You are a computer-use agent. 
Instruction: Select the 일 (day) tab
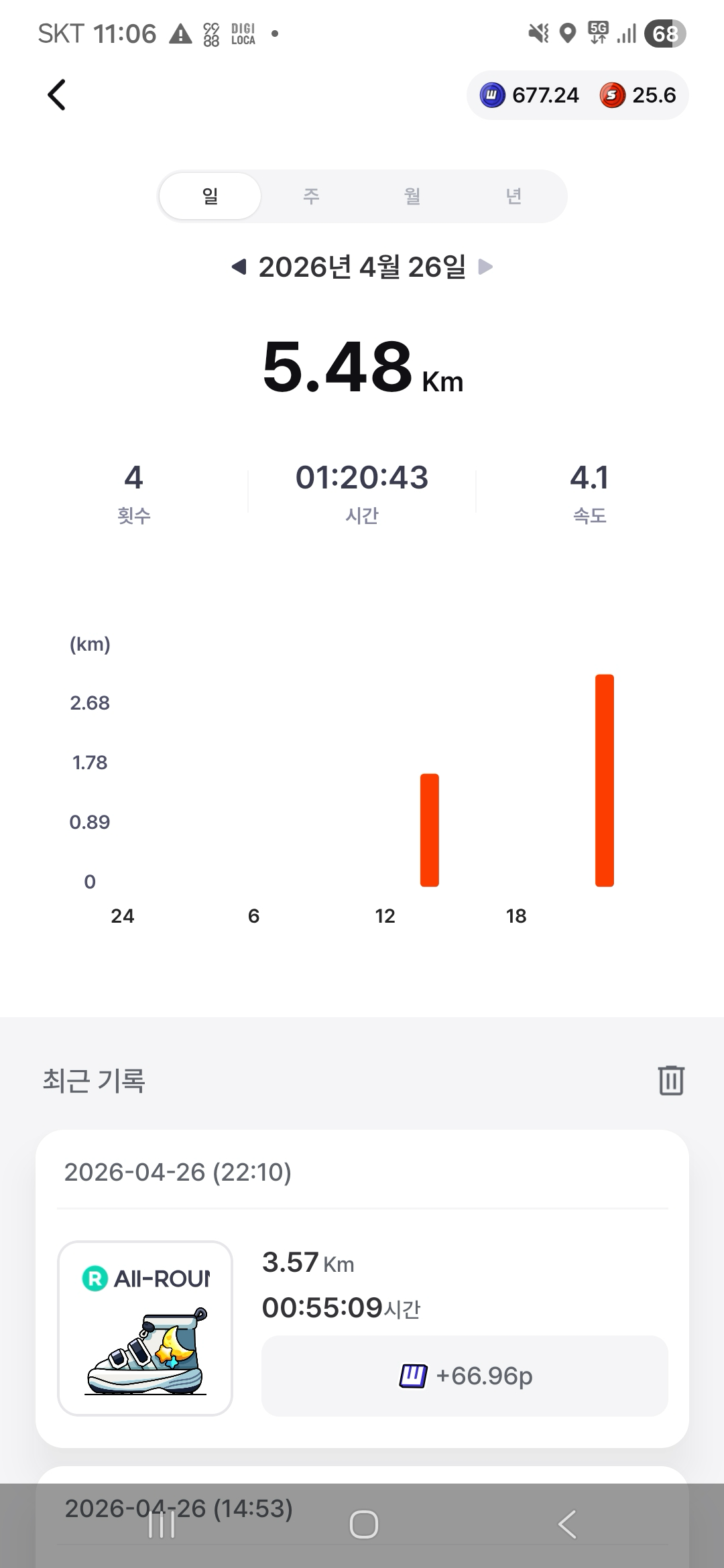click(x=210, y=196)
